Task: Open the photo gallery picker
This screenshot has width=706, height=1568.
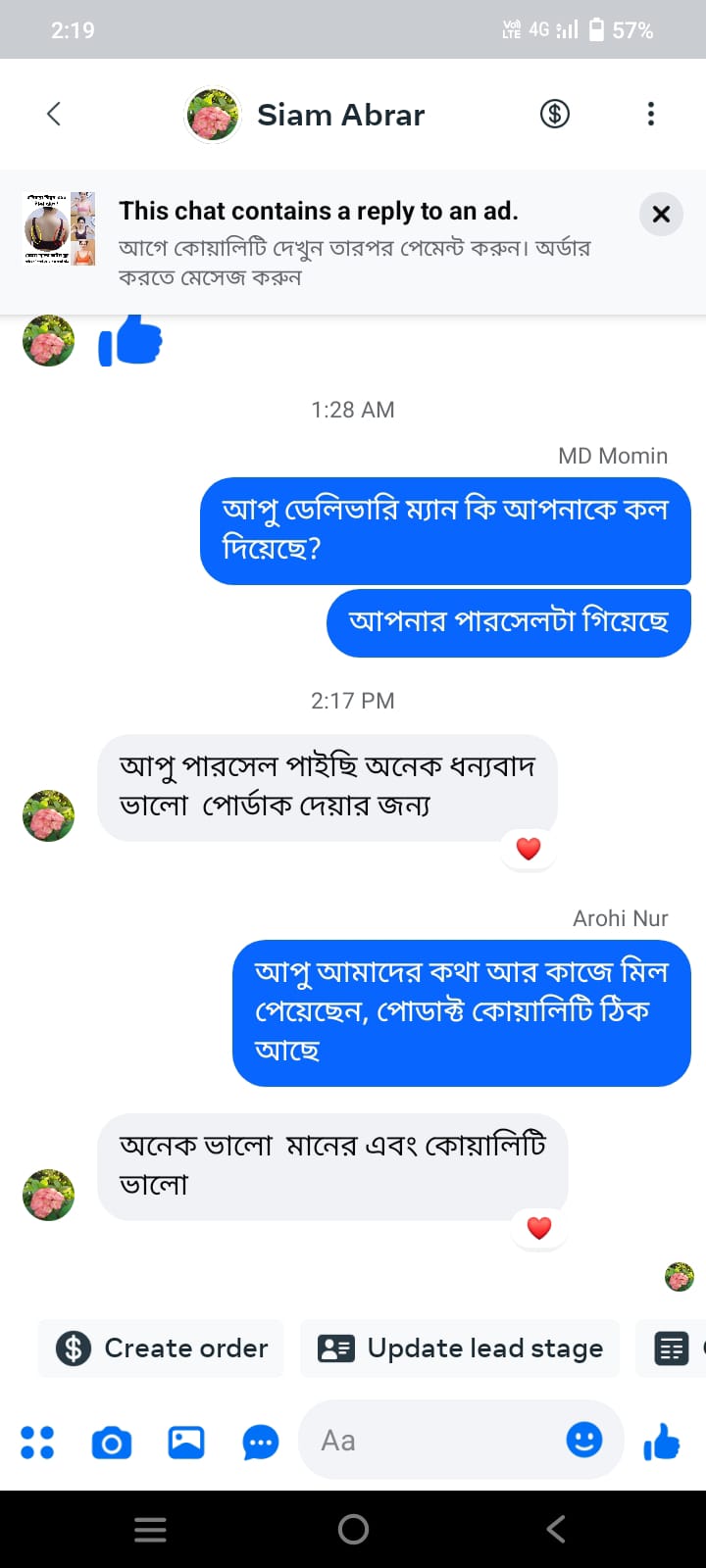Action: coord(186,1442)
